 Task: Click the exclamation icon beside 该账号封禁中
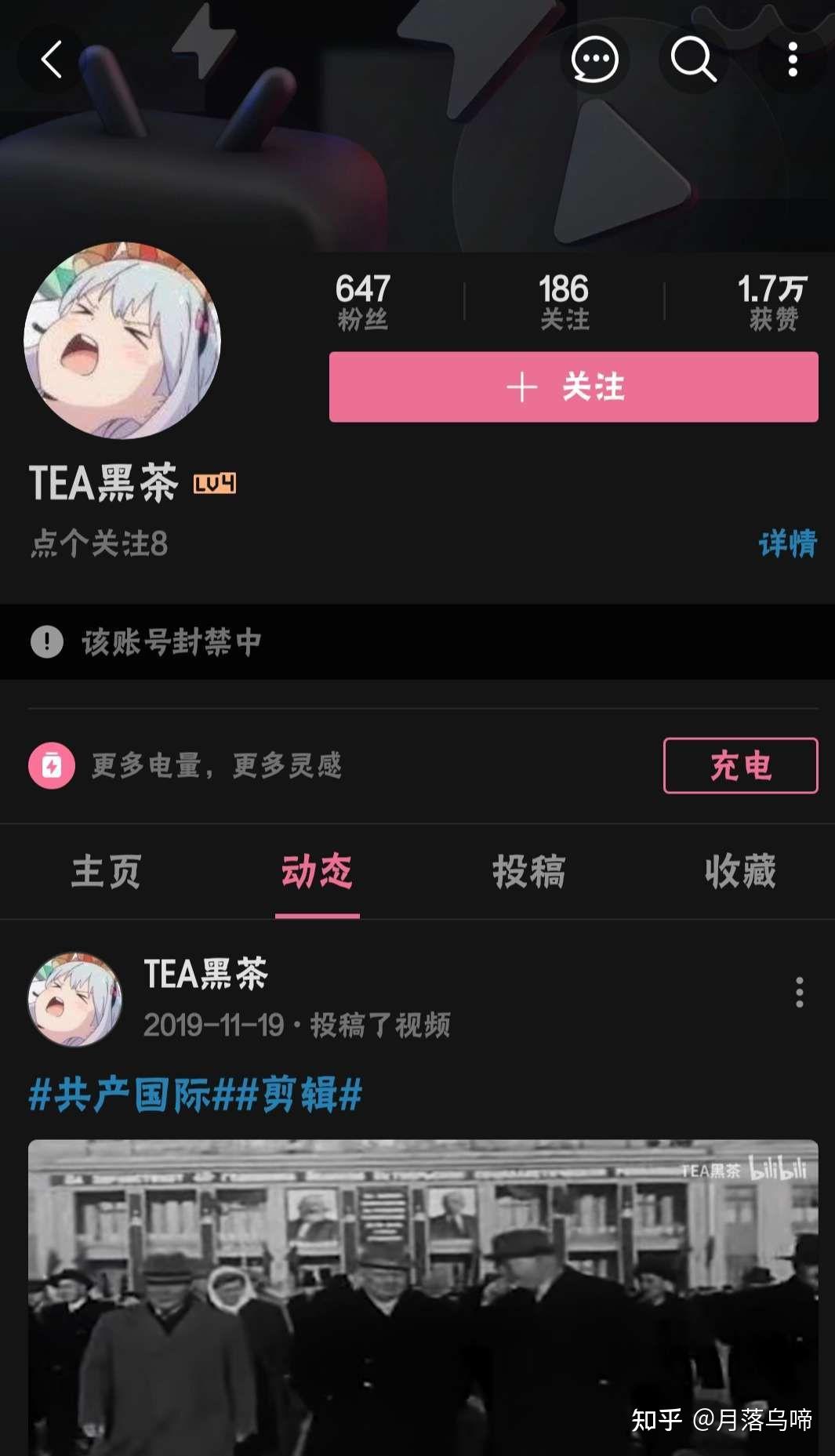tap(49, 642)
